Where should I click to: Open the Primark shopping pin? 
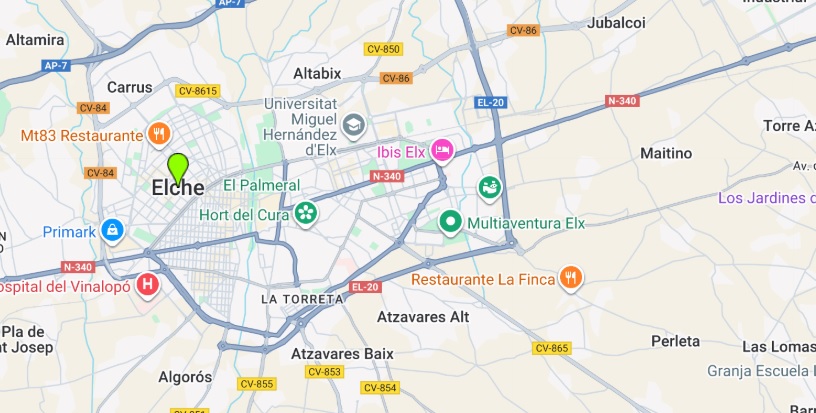(x=111, y=231)
